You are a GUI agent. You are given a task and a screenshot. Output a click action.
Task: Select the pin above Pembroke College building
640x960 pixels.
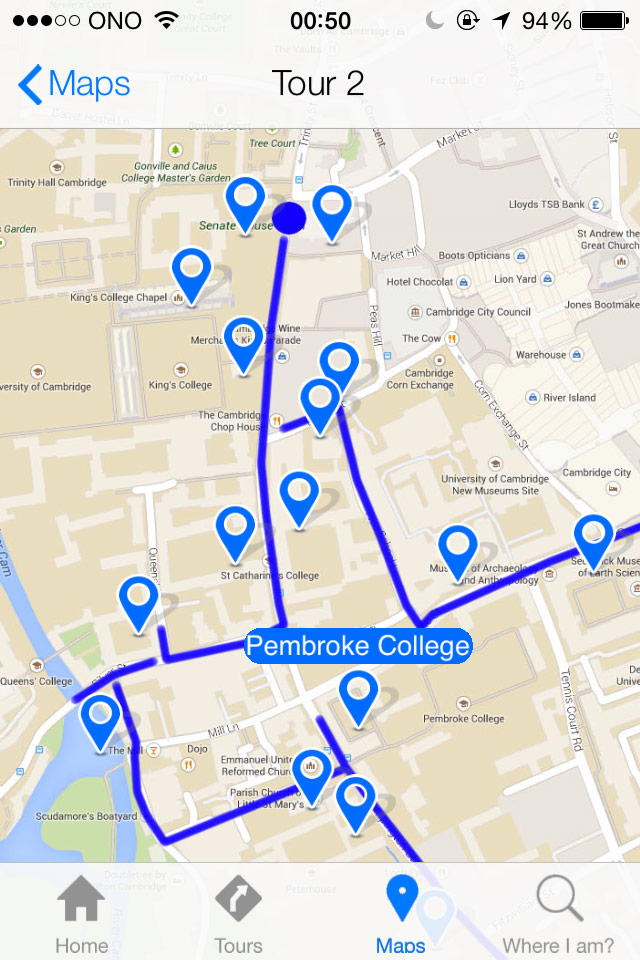(x=358, y=695)
